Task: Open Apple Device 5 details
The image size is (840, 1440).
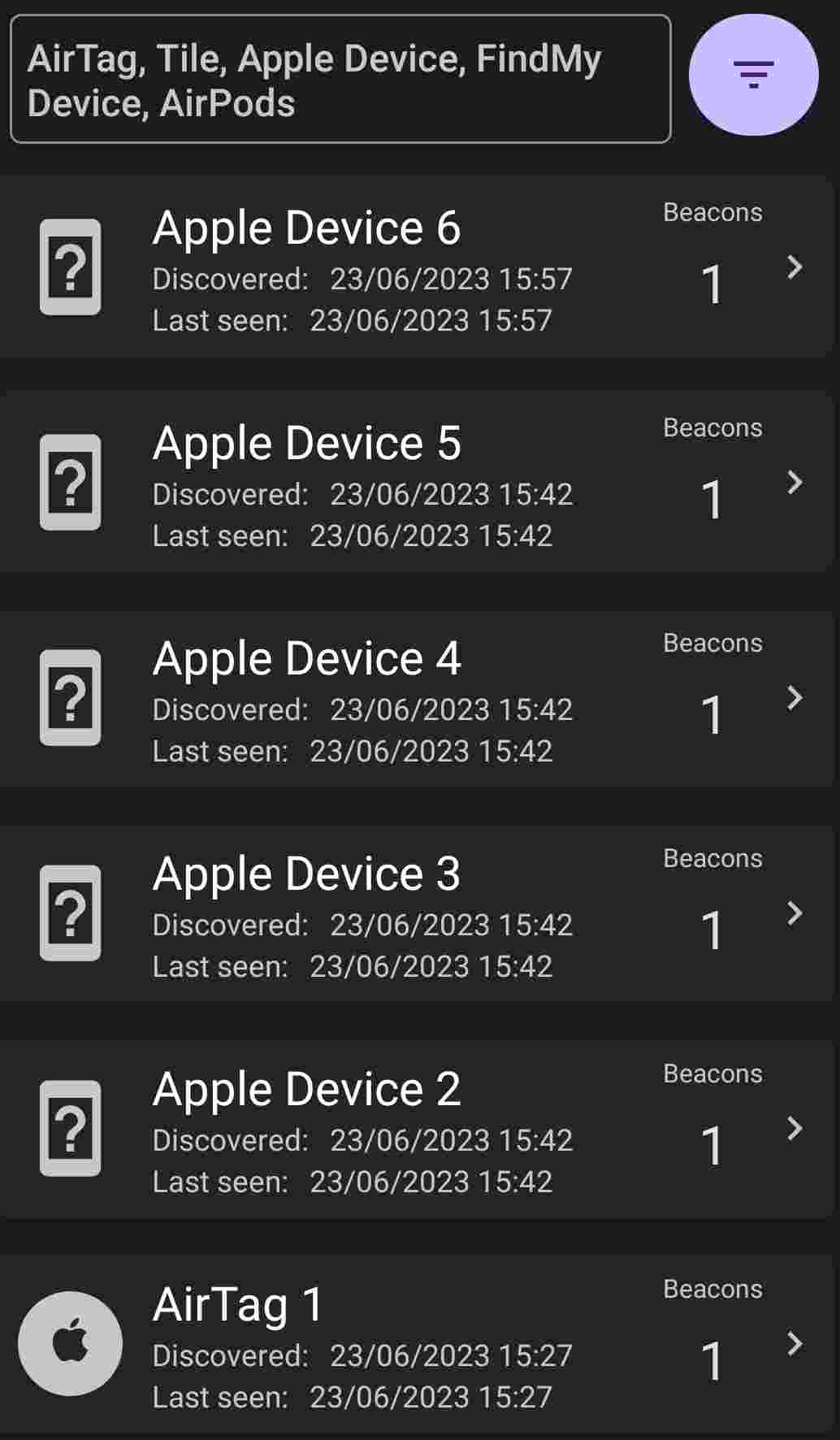Action: click(x=416, y=482)
